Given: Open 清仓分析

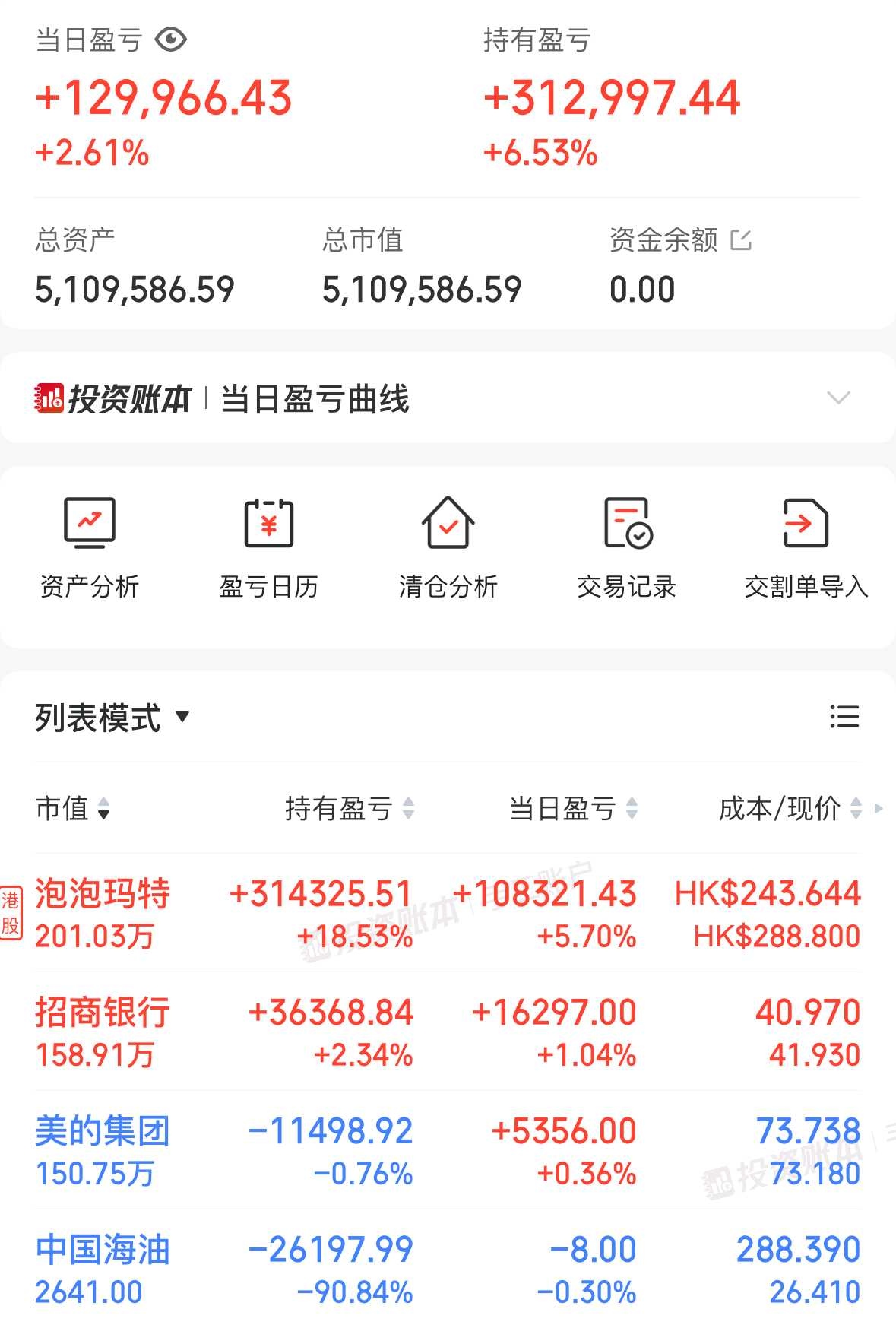Looking at the screenshot, I should [x=448, y=547].
